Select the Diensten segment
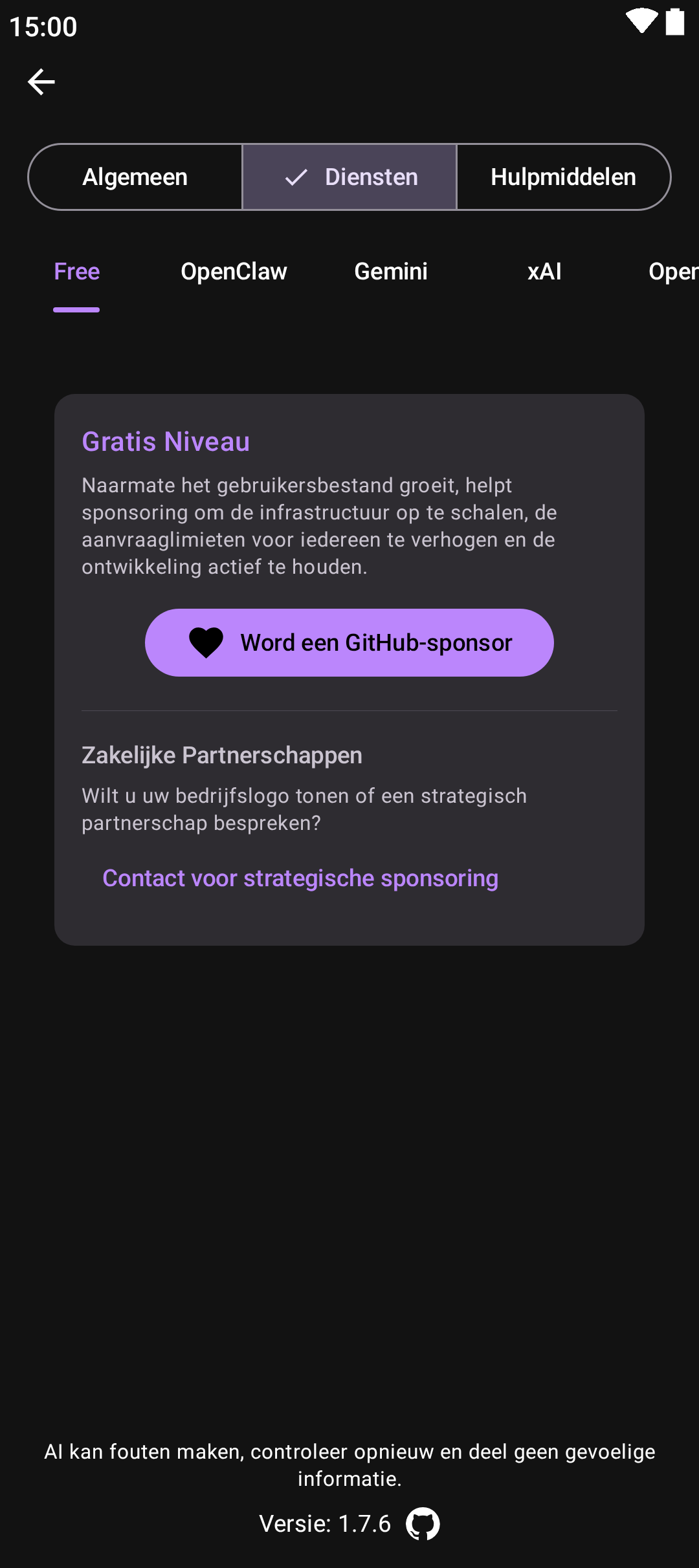 pyautogui.click(x=350, y=177)
